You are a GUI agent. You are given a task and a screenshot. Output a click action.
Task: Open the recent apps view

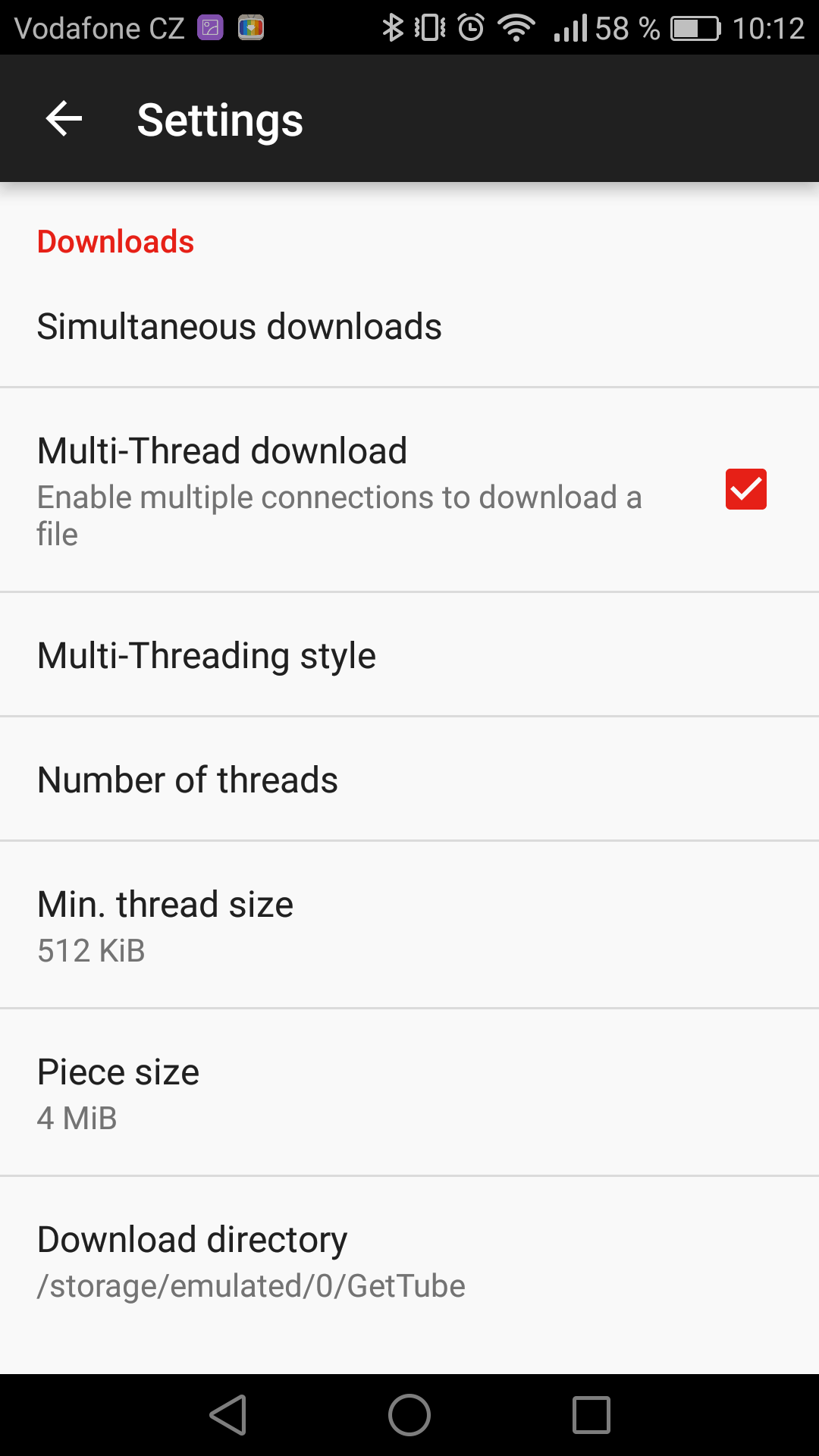click(591, 1415)
